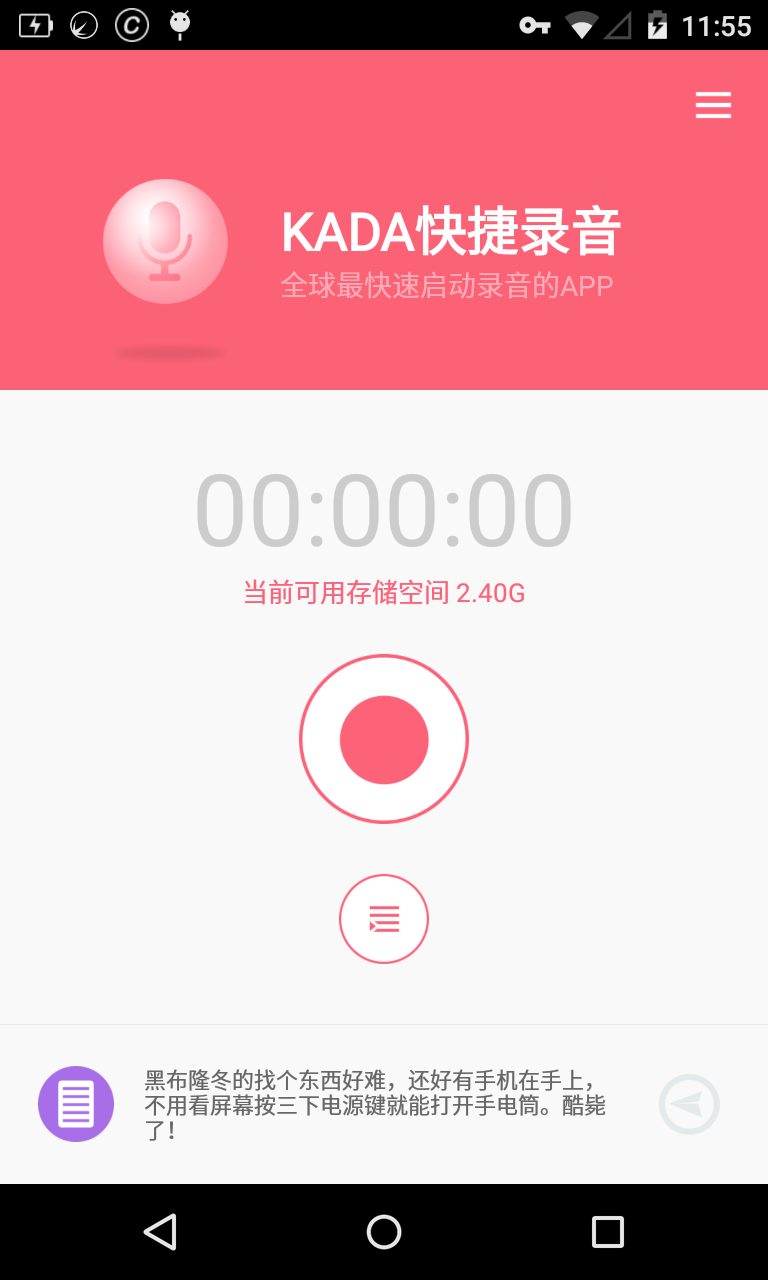Viewport: 768px width, 1280px height.
Task: Tap the 00:00:00 timer display
Action: tap(384, 508)
